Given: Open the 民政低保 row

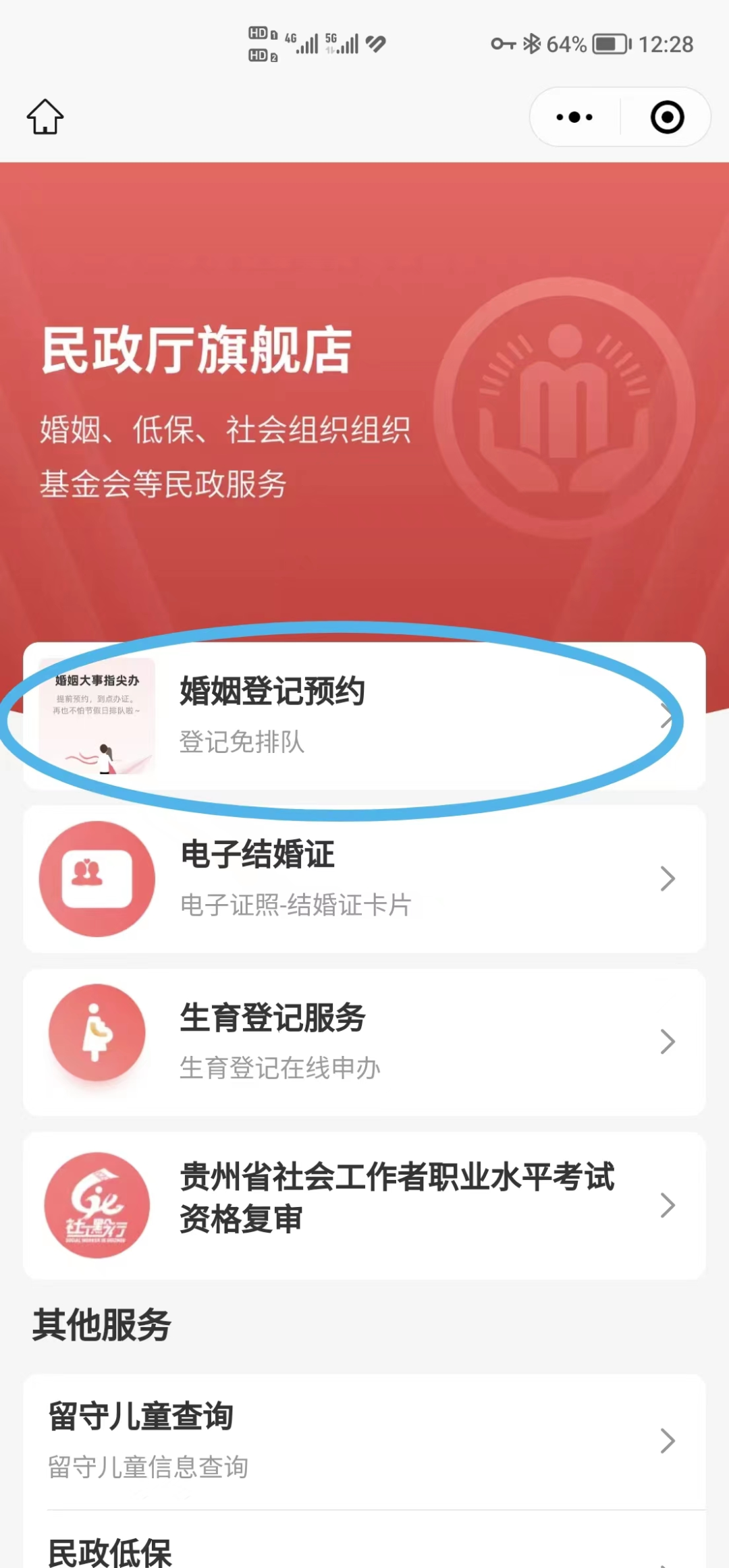Looking at the screenshot, I should (364, 1550).
